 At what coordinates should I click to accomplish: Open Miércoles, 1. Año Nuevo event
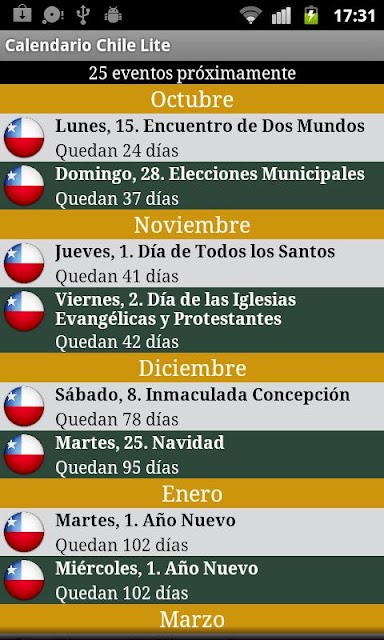click(x=192, y=580)
